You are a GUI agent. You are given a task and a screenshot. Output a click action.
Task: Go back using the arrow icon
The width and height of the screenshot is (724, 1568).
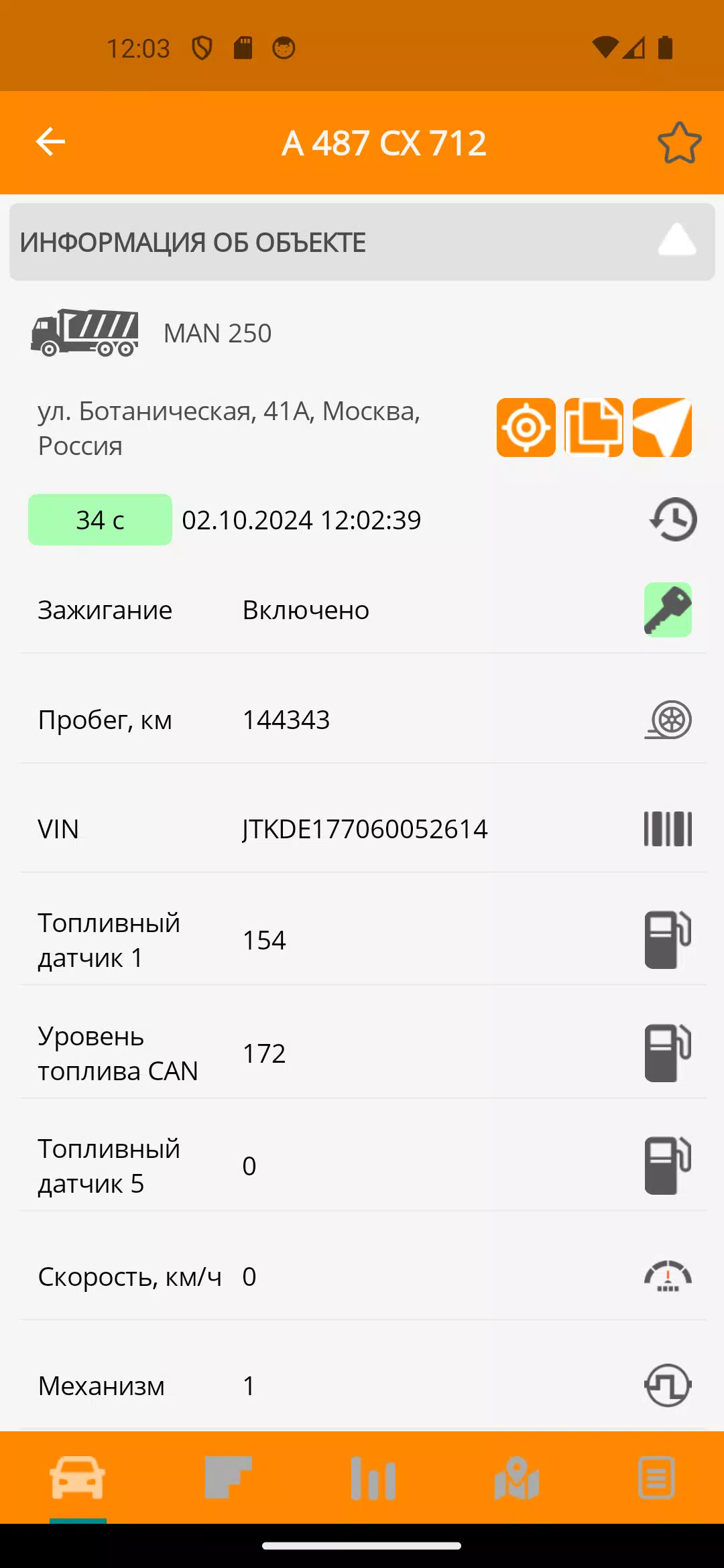click(x=50, y=142)
